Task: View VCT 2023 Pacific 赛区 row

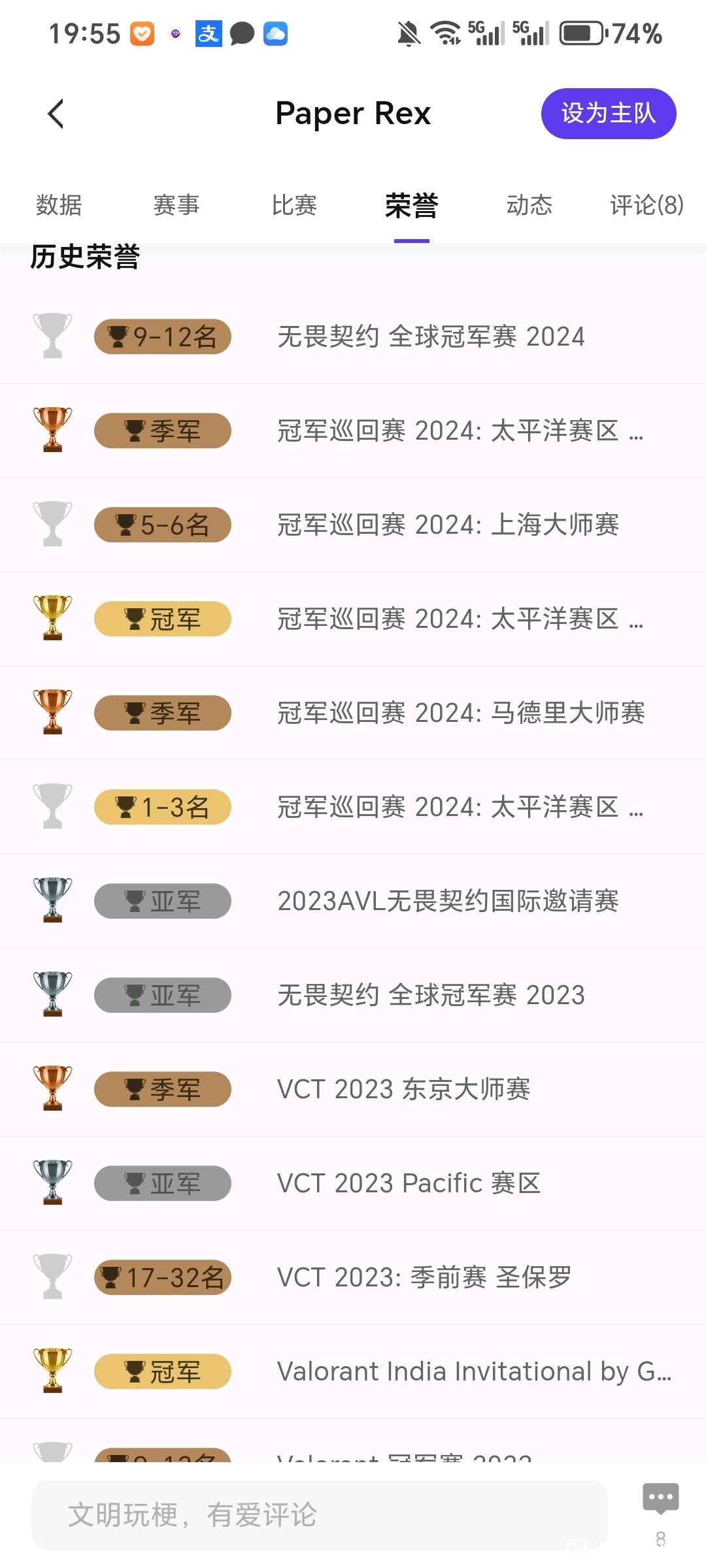Action: pyautogui.click(x=353, y=1183)
